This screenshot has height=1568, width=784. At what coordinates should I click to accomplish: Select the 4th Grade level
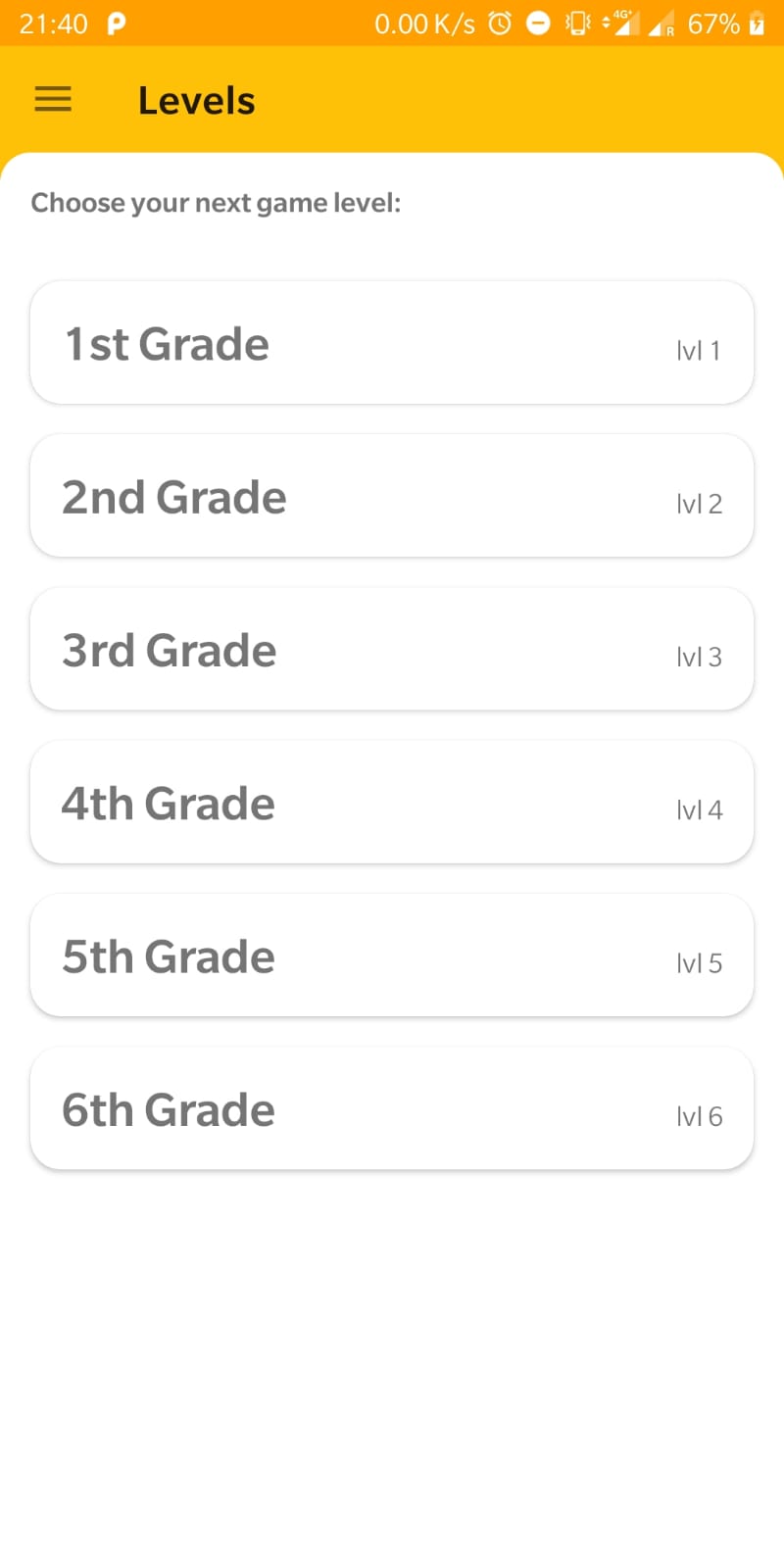click(392, 802)
